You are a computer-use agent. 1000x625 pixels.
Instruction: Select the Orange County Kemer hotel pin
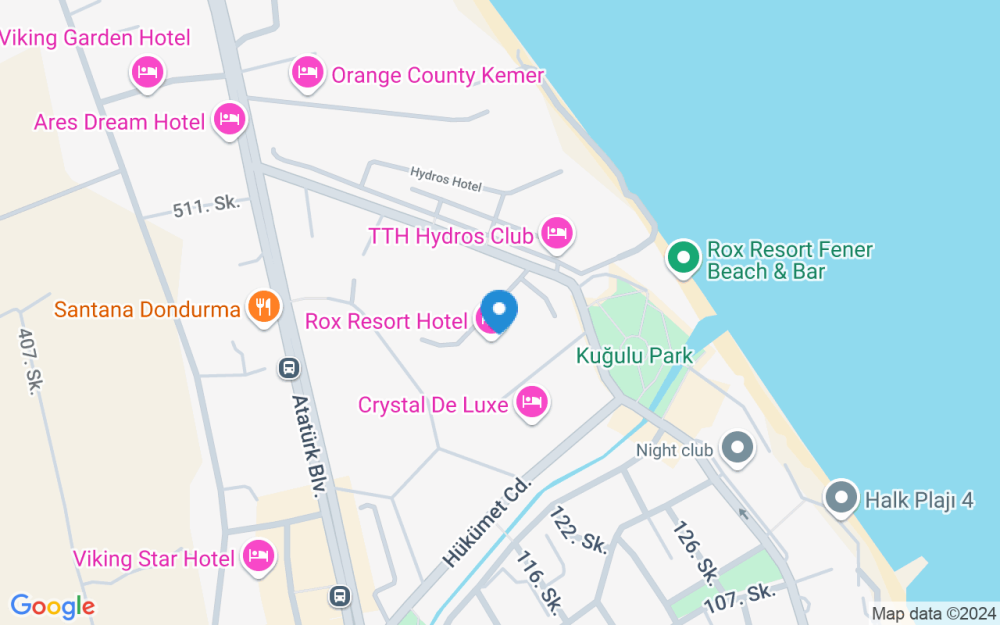tap(307, 73)
